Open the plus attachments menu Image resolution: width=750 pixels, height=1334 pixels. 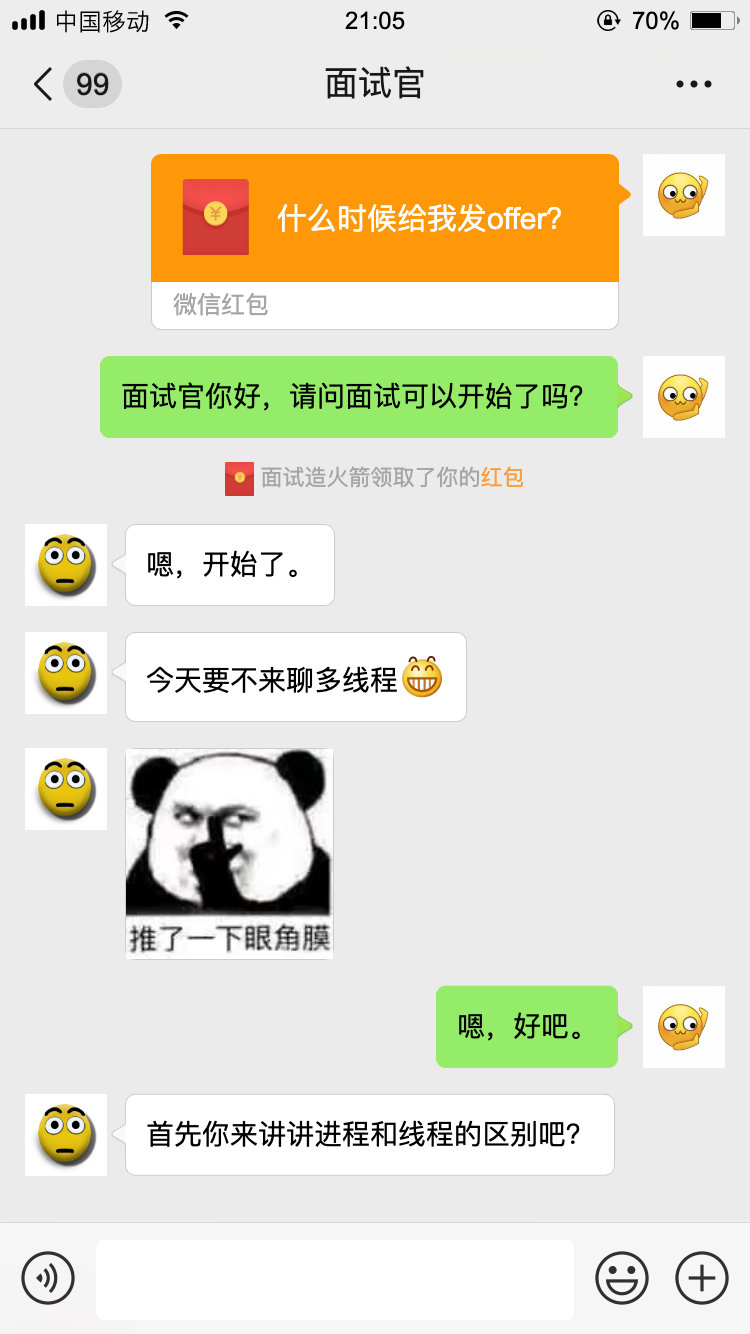702,1278
